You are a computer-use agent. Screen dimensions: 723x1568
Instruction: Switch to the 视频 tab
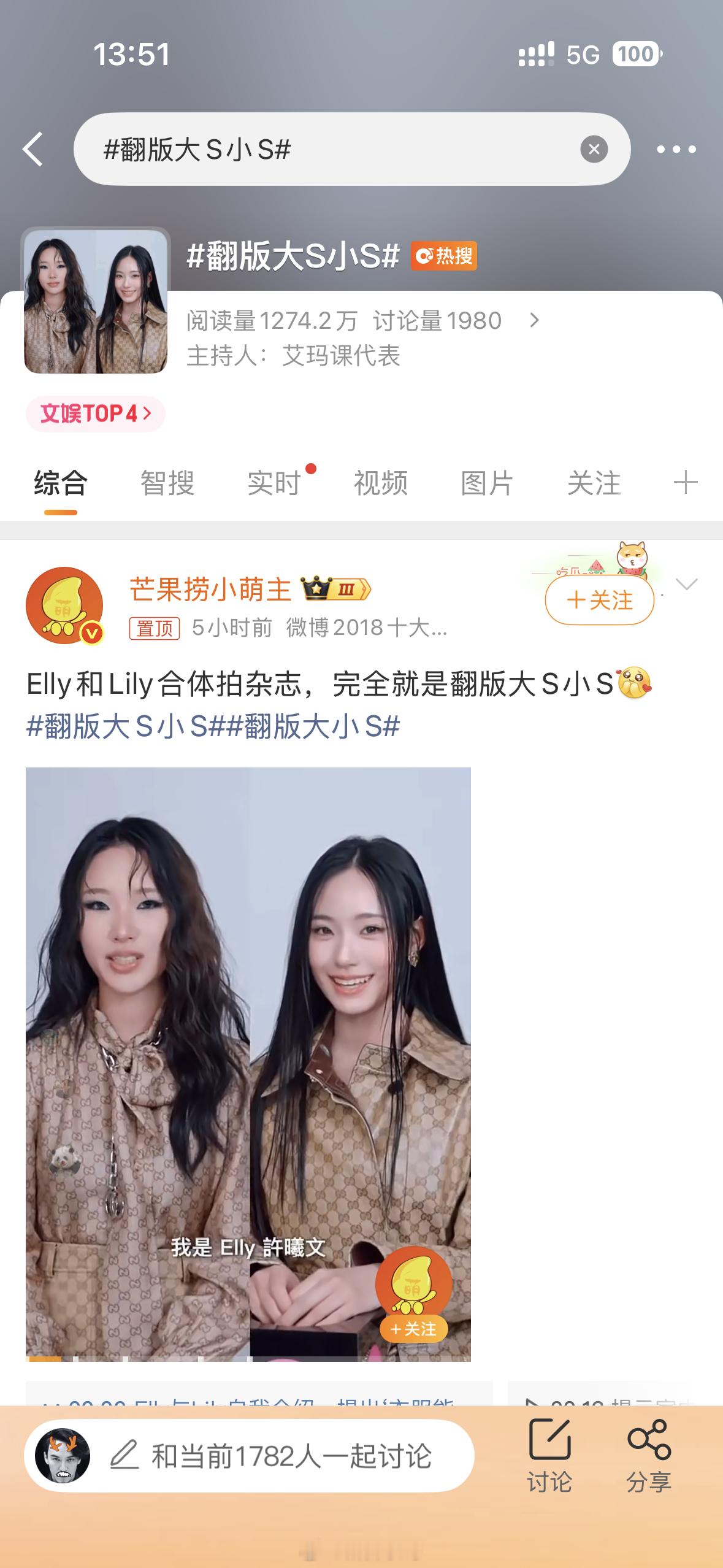(380, 484)
